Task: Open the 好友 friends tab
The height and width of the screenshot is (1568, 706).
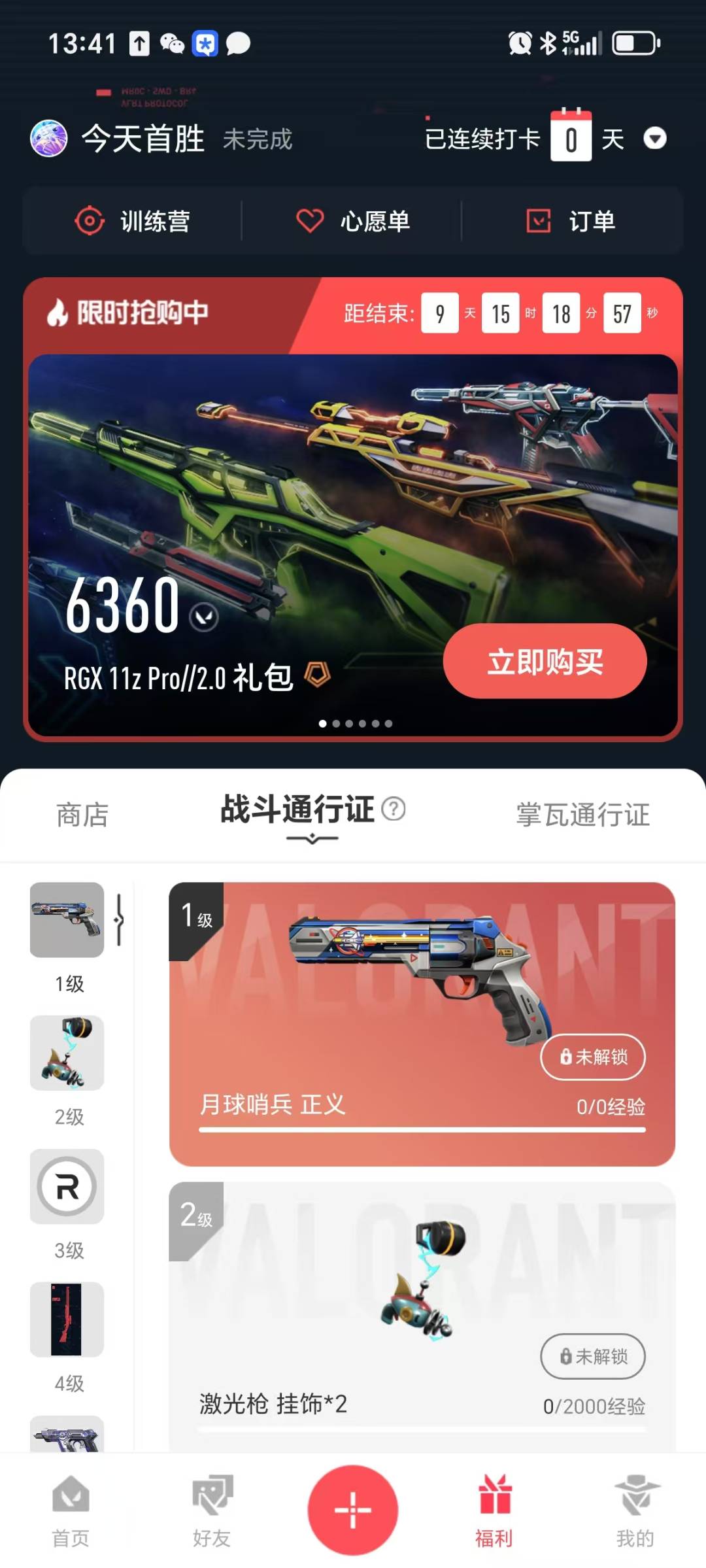Action: click(212, 1510)
